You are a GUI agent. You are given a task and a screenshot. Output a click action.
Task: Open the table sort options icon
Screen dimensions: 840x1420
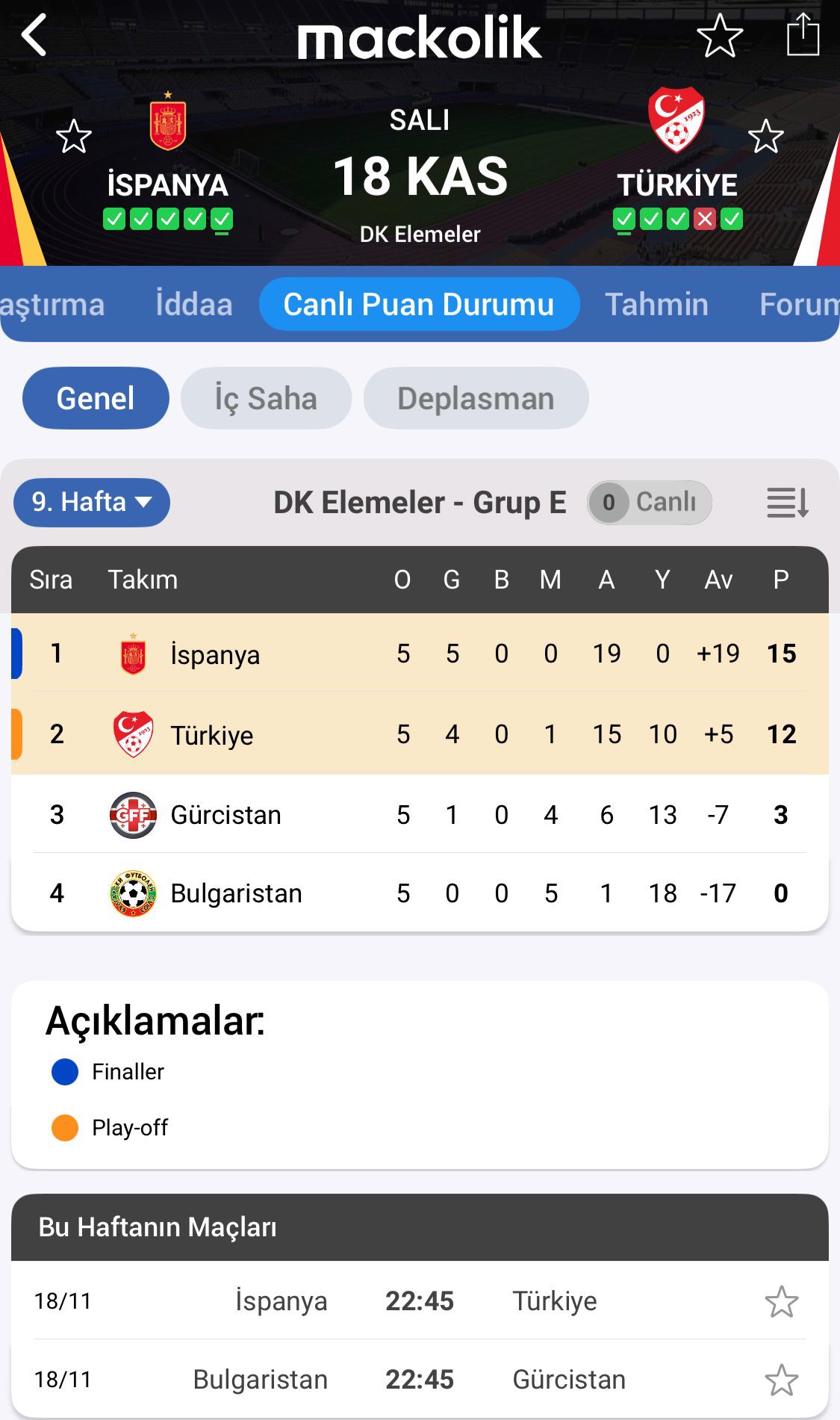tap(787, 502)
